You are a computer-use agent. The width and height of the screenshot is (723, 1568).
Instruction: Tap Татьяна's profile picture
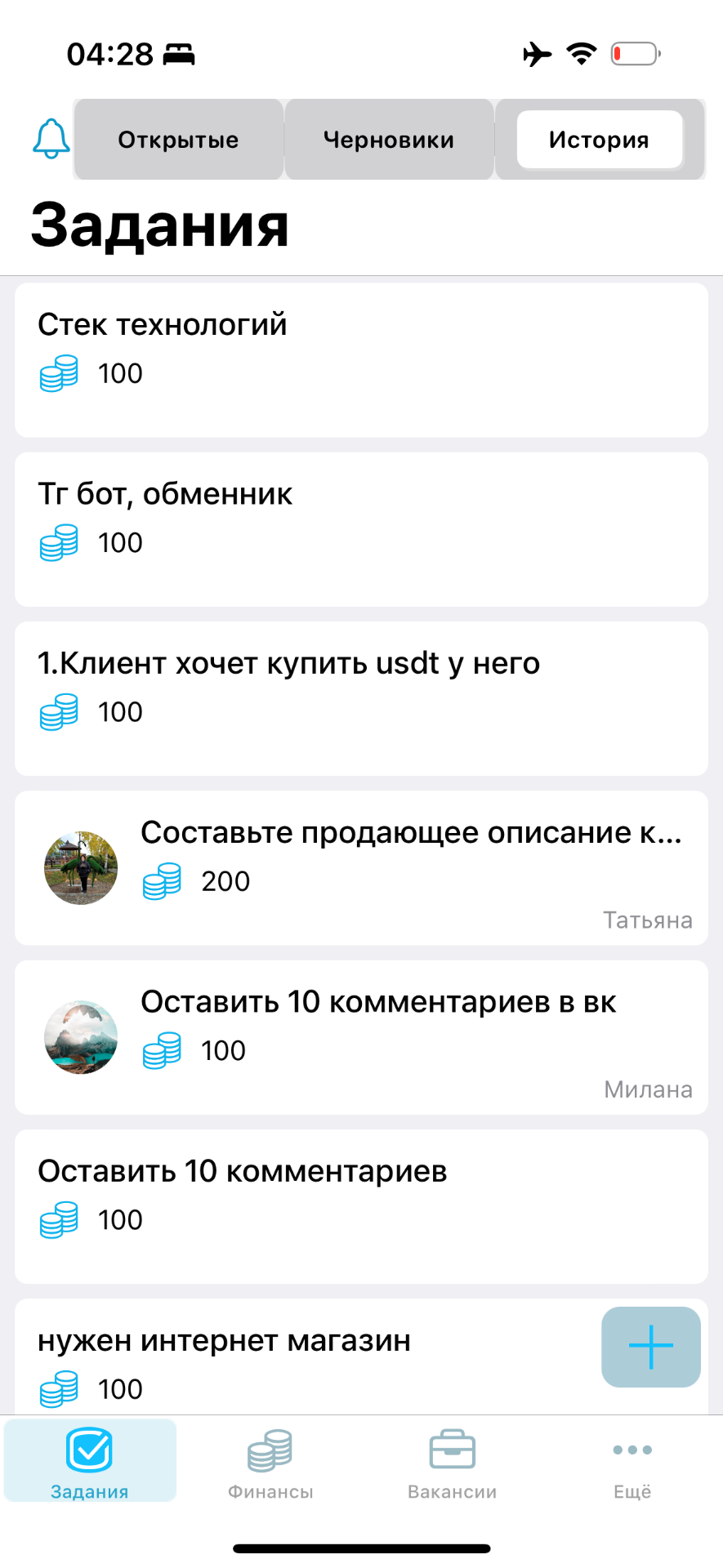coord(80,867)
